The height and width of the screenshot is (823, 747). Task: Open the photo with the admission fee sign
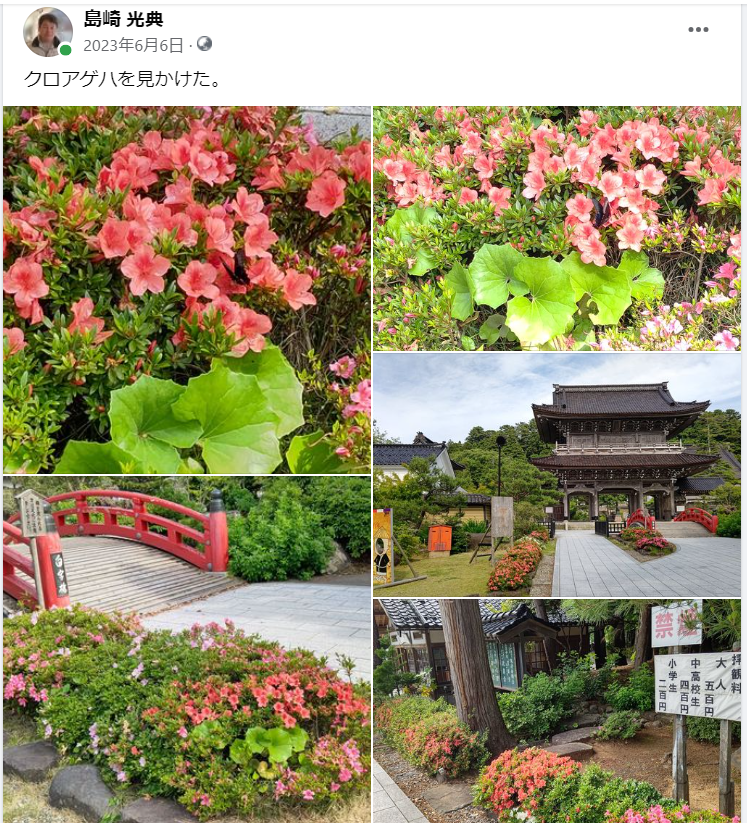pos(557,710)
